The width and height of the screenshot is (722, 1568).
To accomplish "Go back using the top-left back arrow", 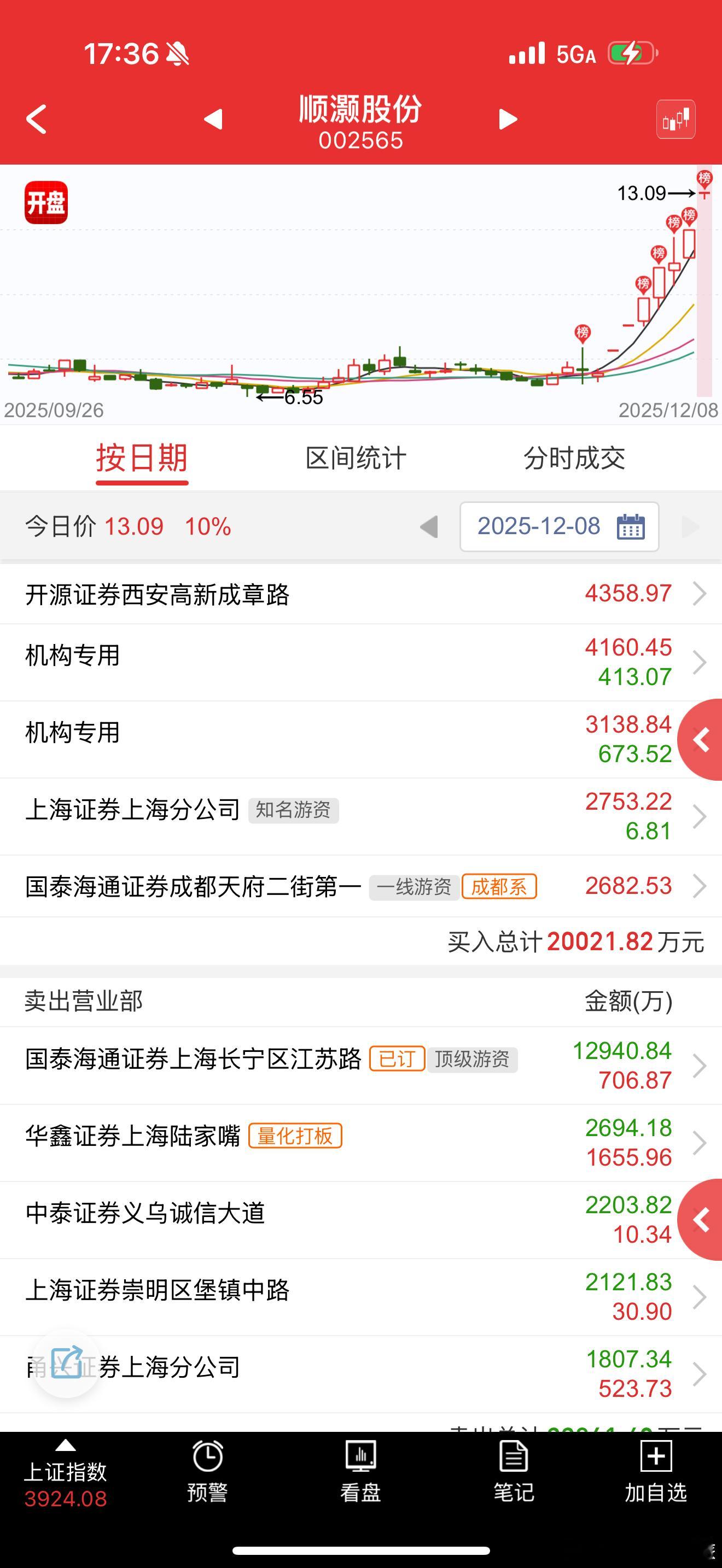I will pos(36,119).
